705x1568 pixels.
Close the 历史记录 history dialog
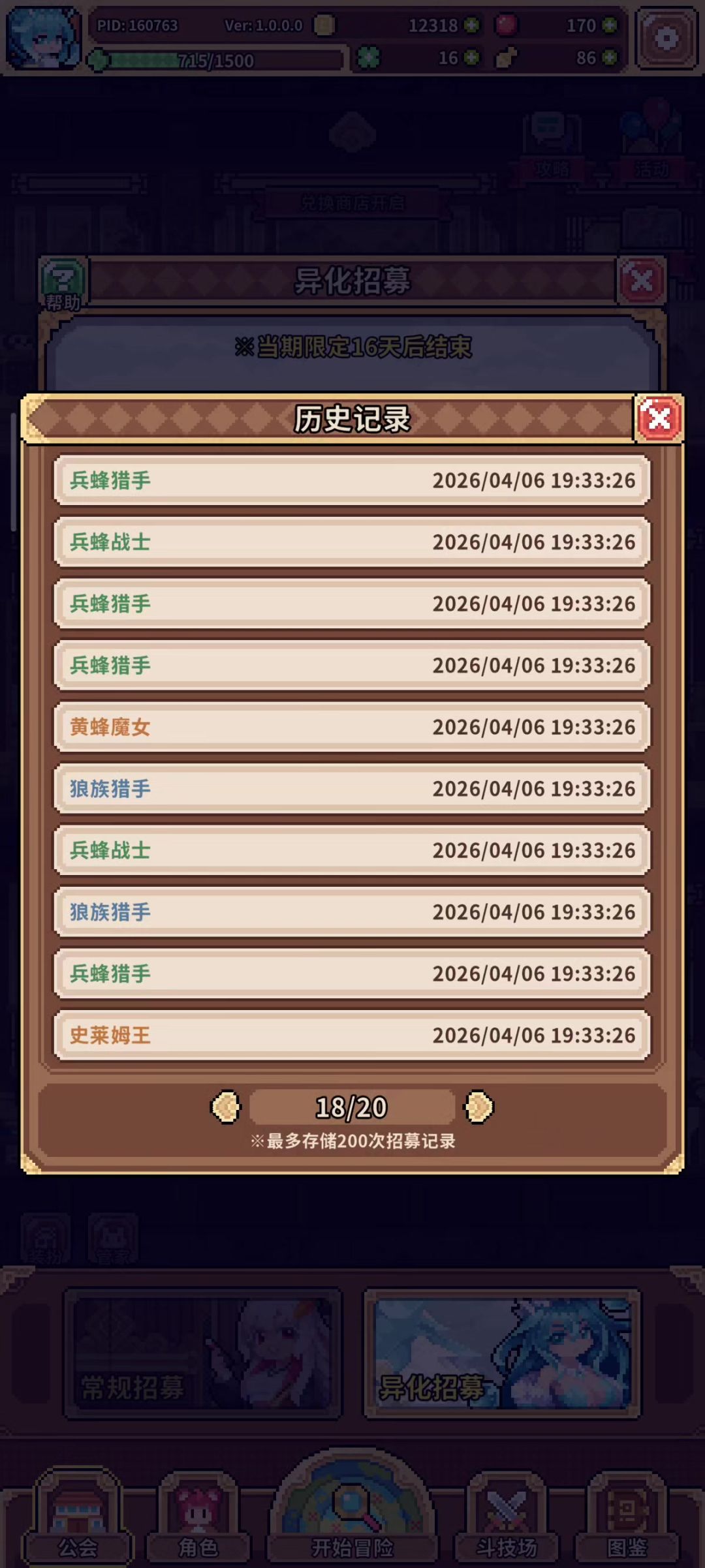[659, 419]
